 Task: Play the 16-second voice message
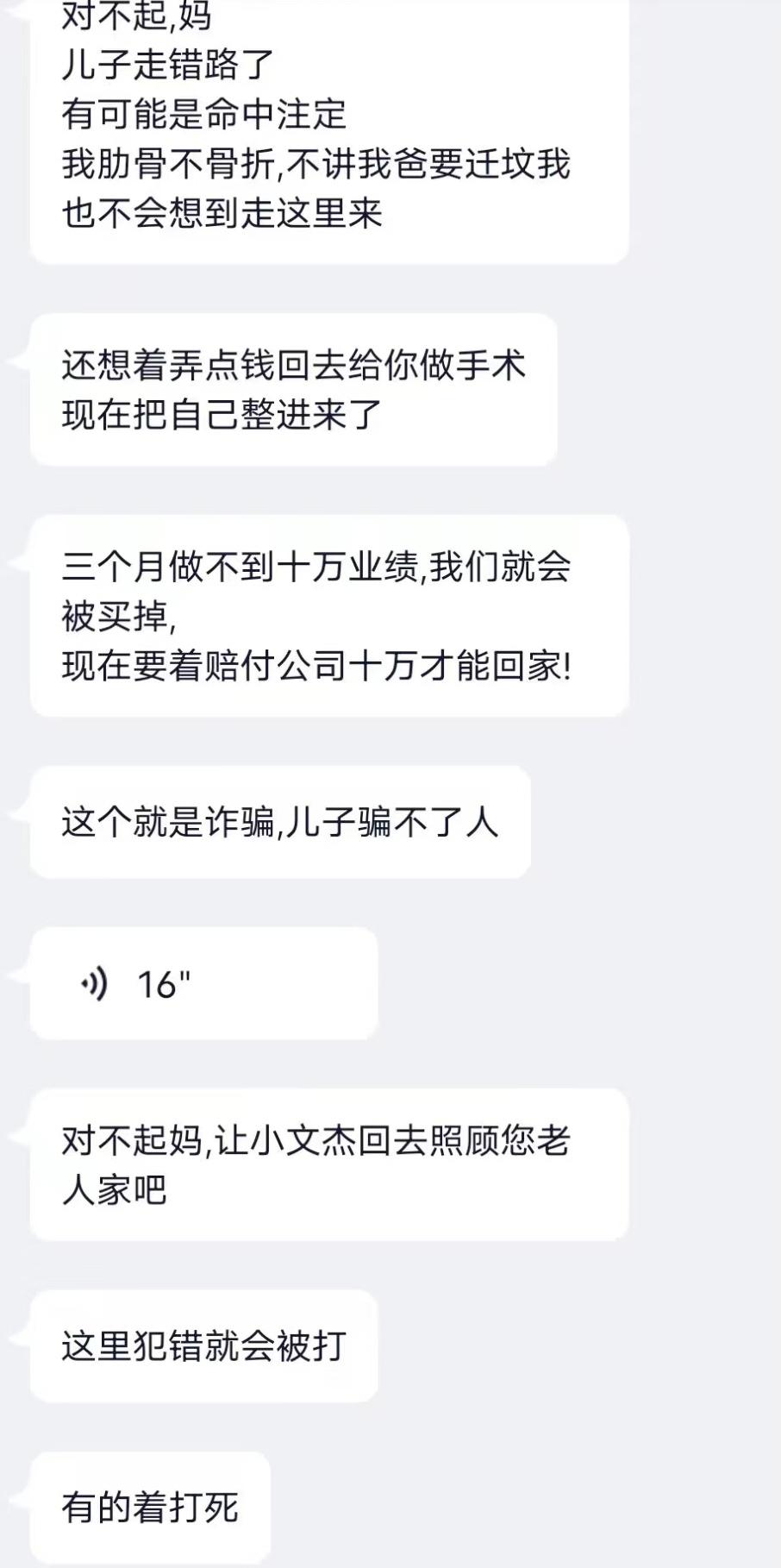click(x=203, y=983)
